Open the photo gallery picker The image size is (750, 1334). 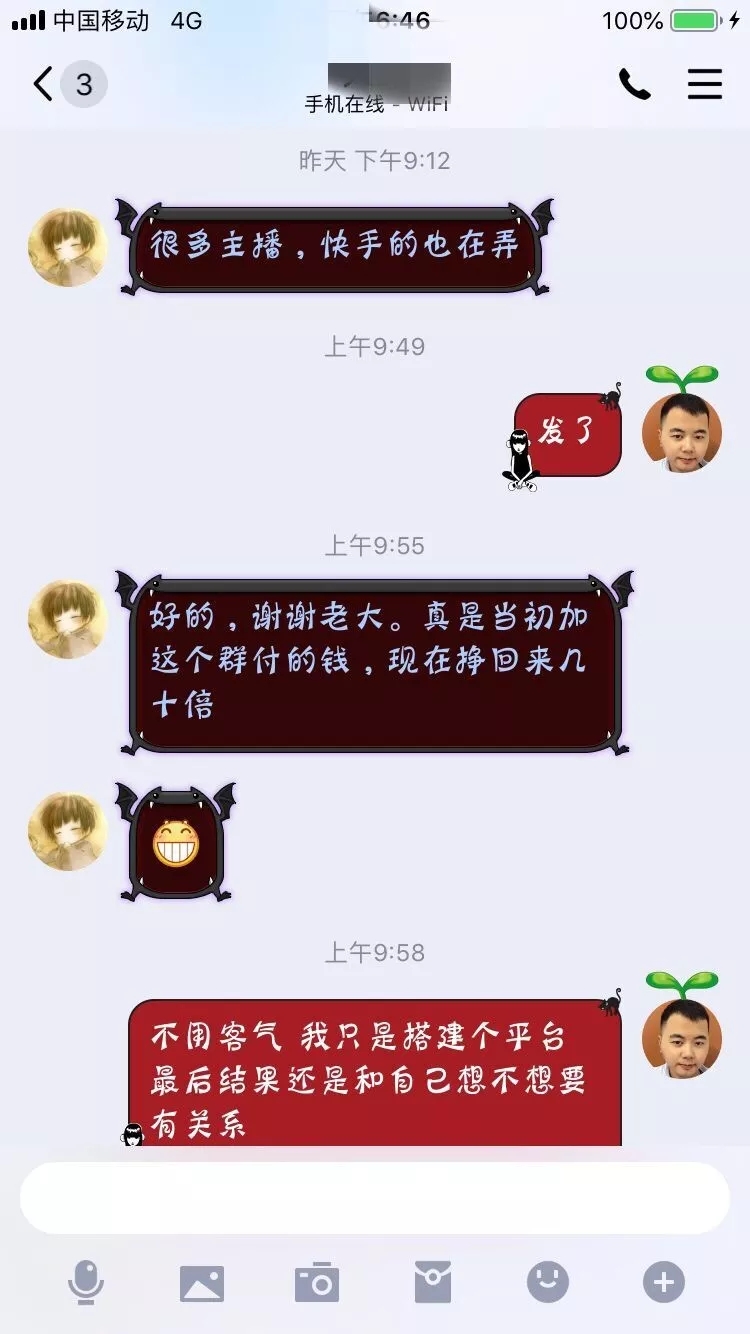[201, 1283]
